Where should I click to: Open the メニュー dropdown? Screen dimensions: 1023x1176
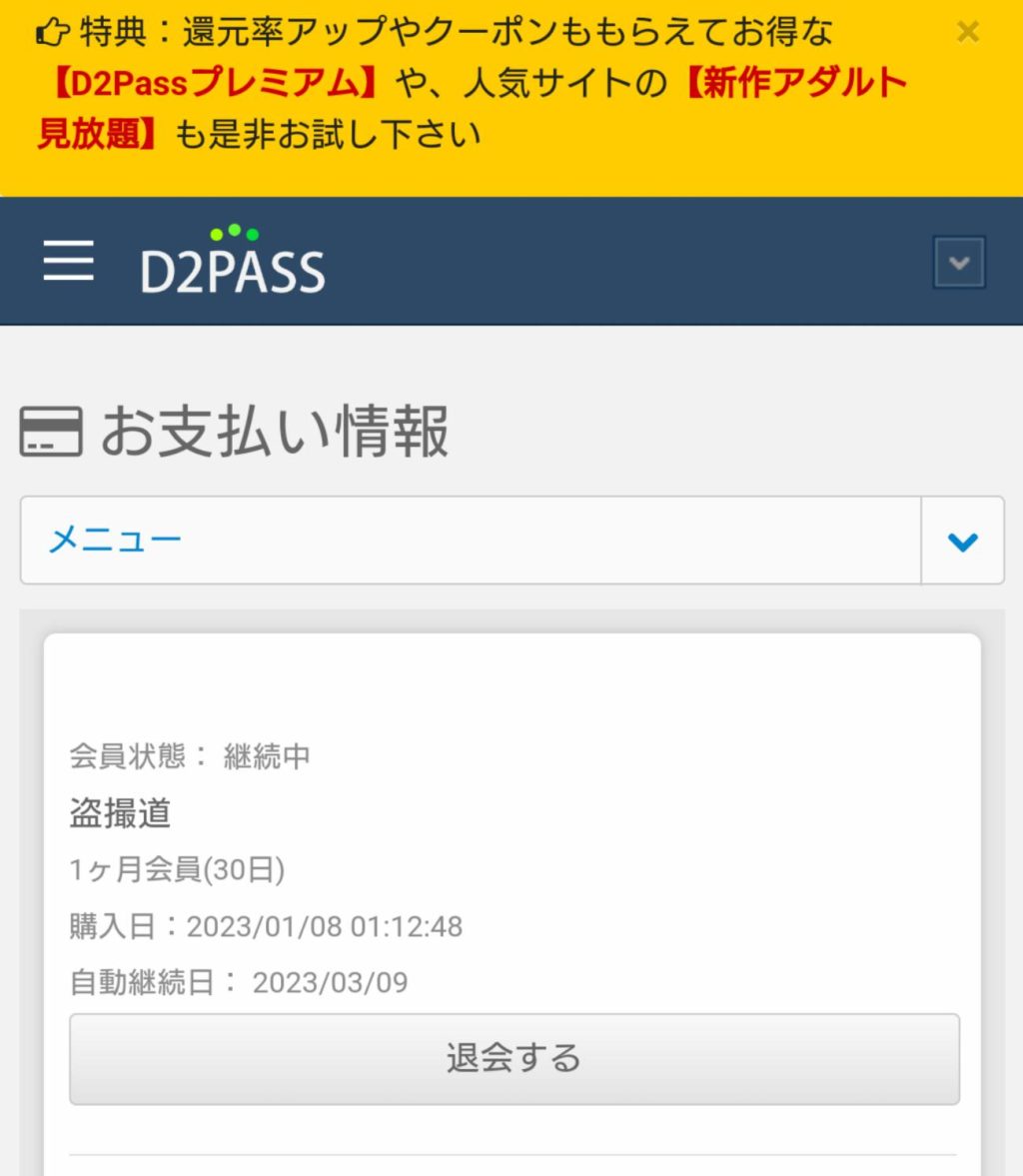[511, 541]
